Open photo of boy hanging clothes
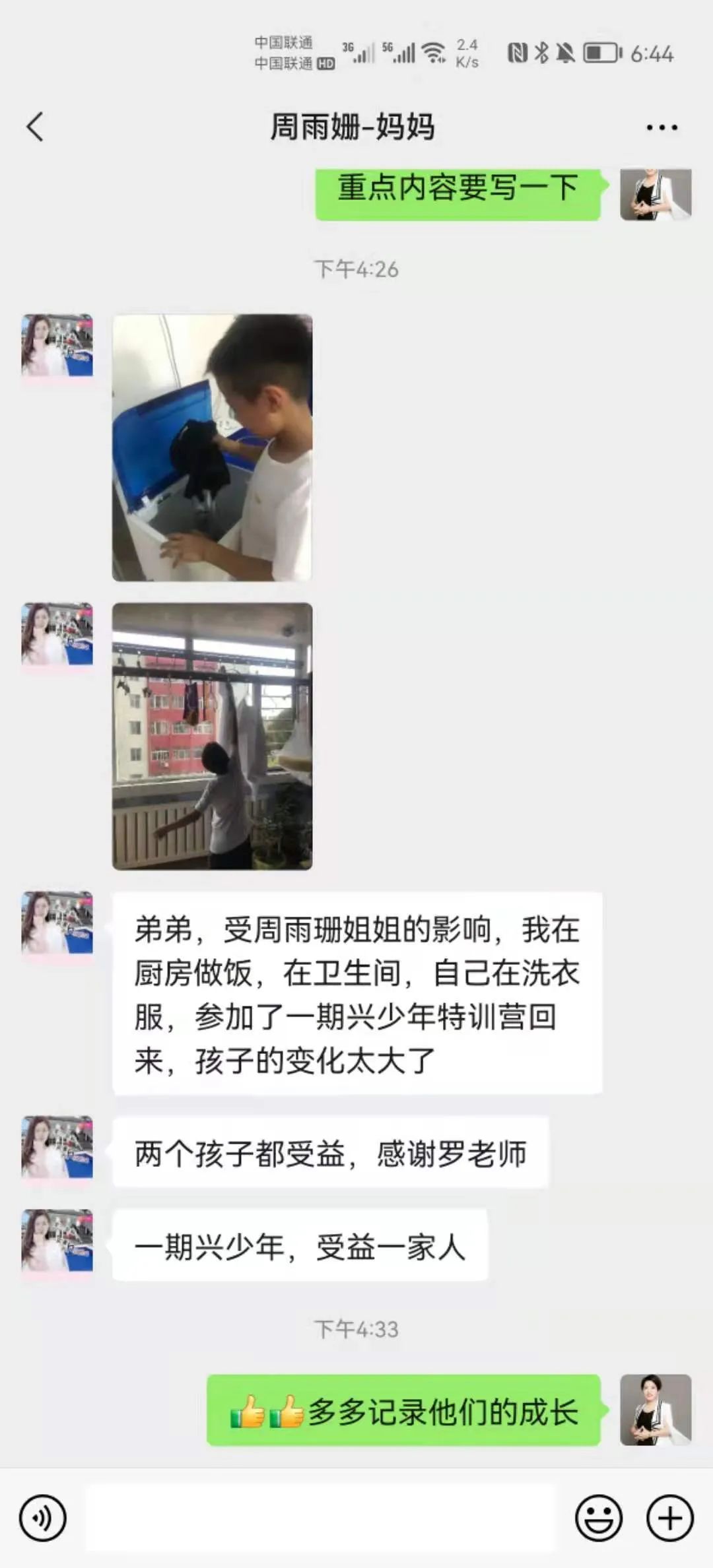This screenshot has height=1568, width=713. 212,736
